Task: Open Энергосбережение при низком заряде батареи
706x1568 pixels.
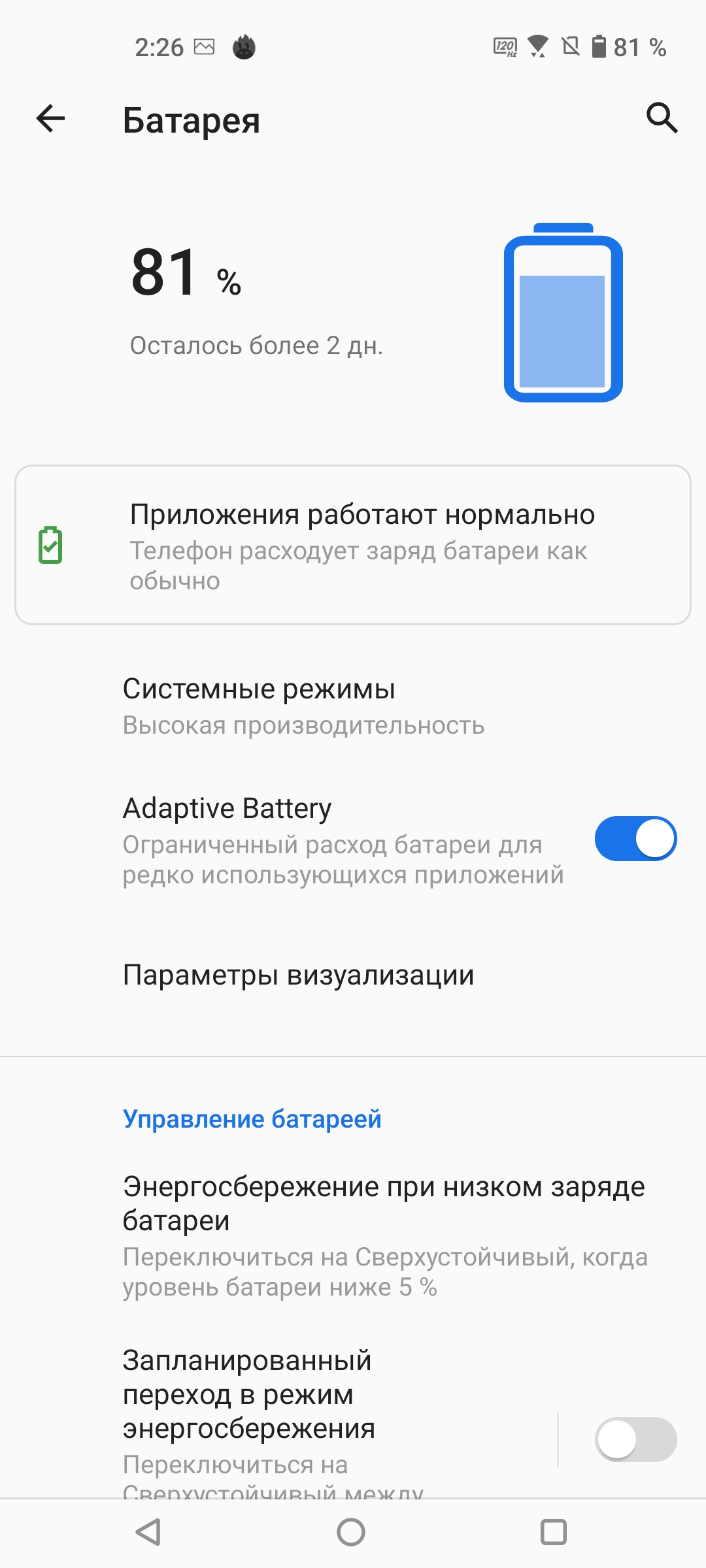Action: tap(384, 1235)
